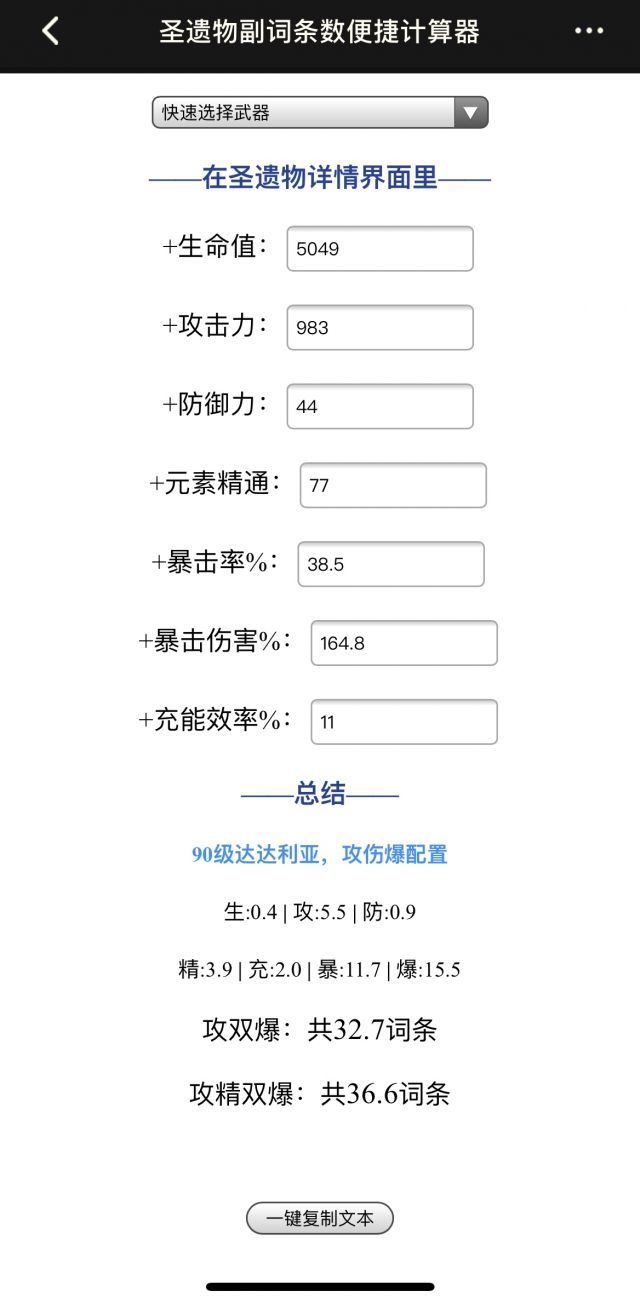Viewport: 640px width, 1303px height.
Task: Change the 暴击率% value of 38.5
Action: point(391,565)
